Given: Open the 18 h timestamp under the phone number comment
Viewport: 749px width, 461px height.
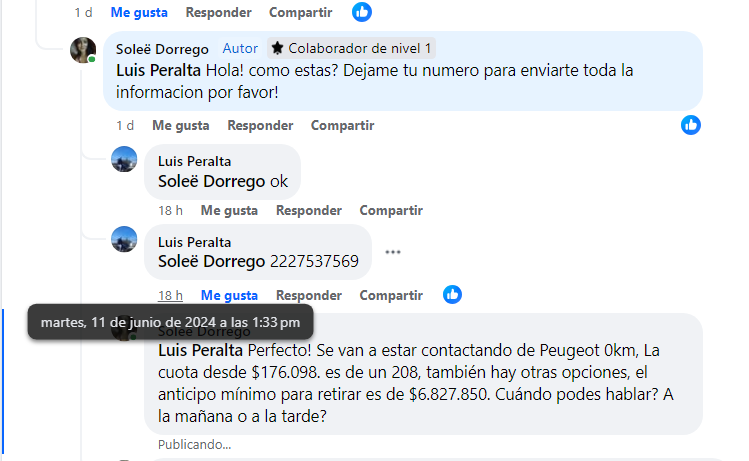Looking at the screenshot, I should 170,295.
